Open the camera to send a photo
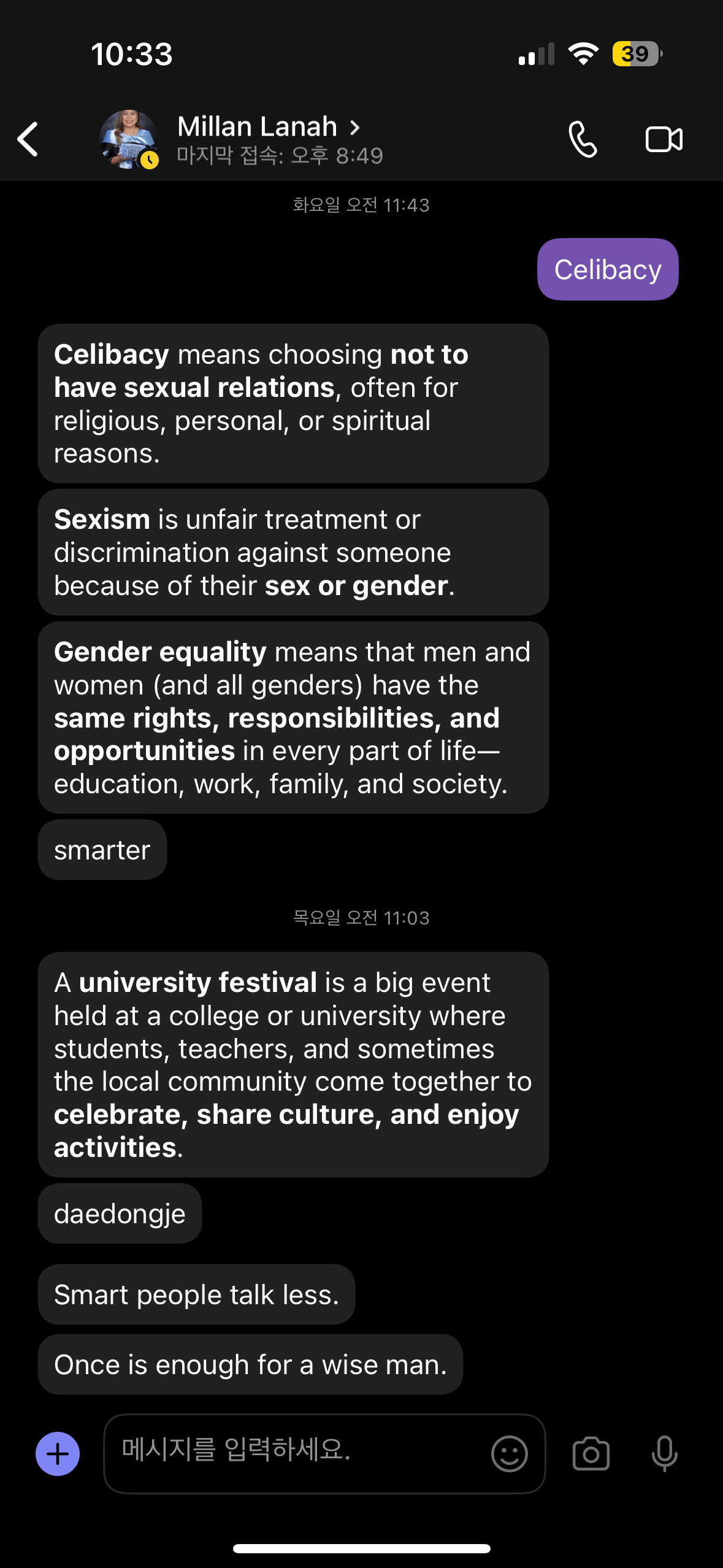 (x=591, y=1453)
